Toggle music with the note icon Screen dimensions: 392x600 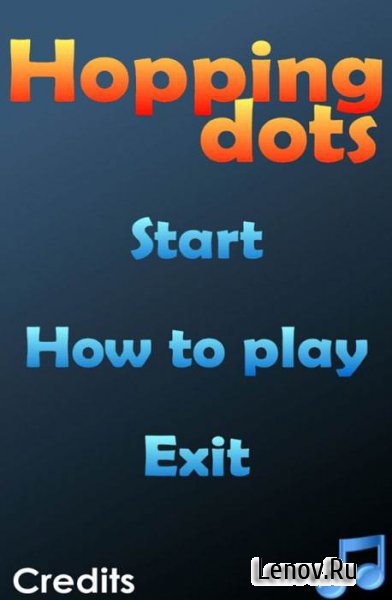click(x=352, y=566)
